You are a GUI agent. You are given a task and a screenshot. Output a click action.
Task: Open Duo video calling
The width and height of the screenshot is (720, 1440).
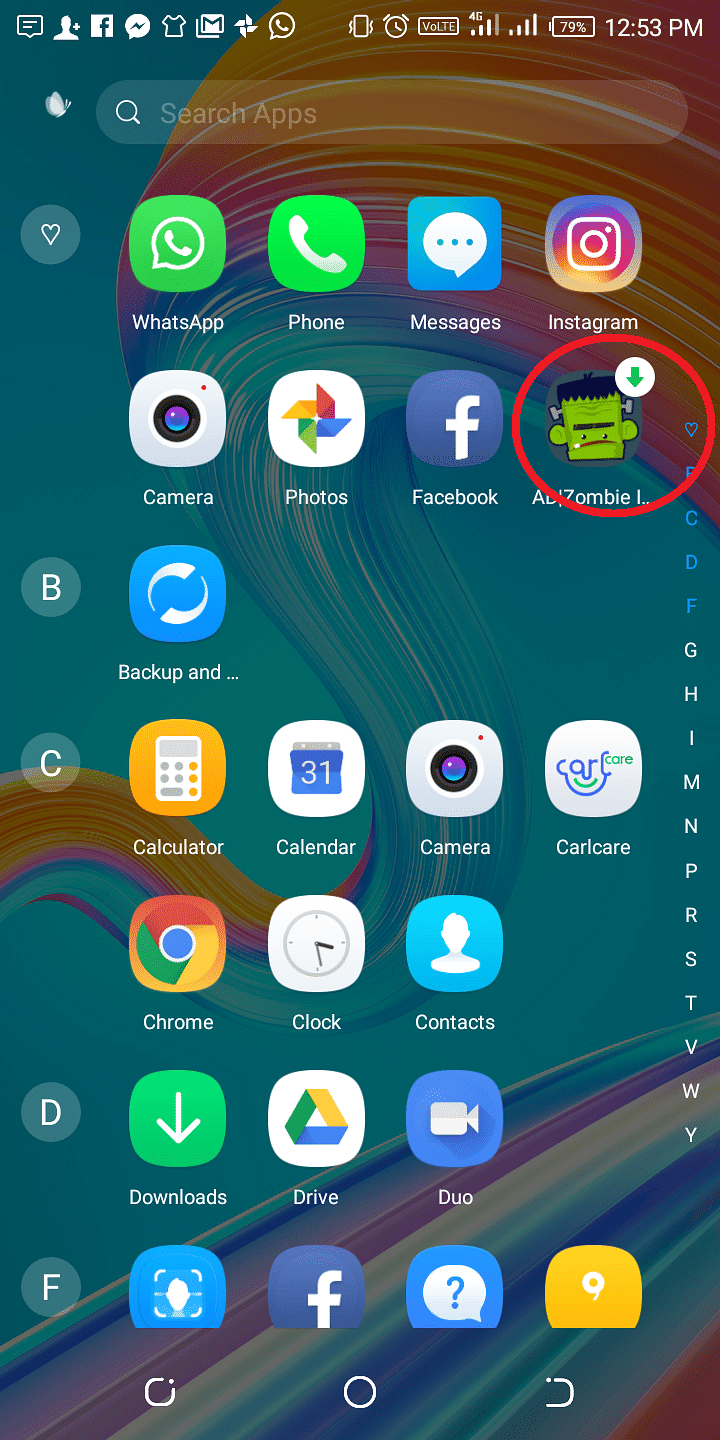(455, 1120)
